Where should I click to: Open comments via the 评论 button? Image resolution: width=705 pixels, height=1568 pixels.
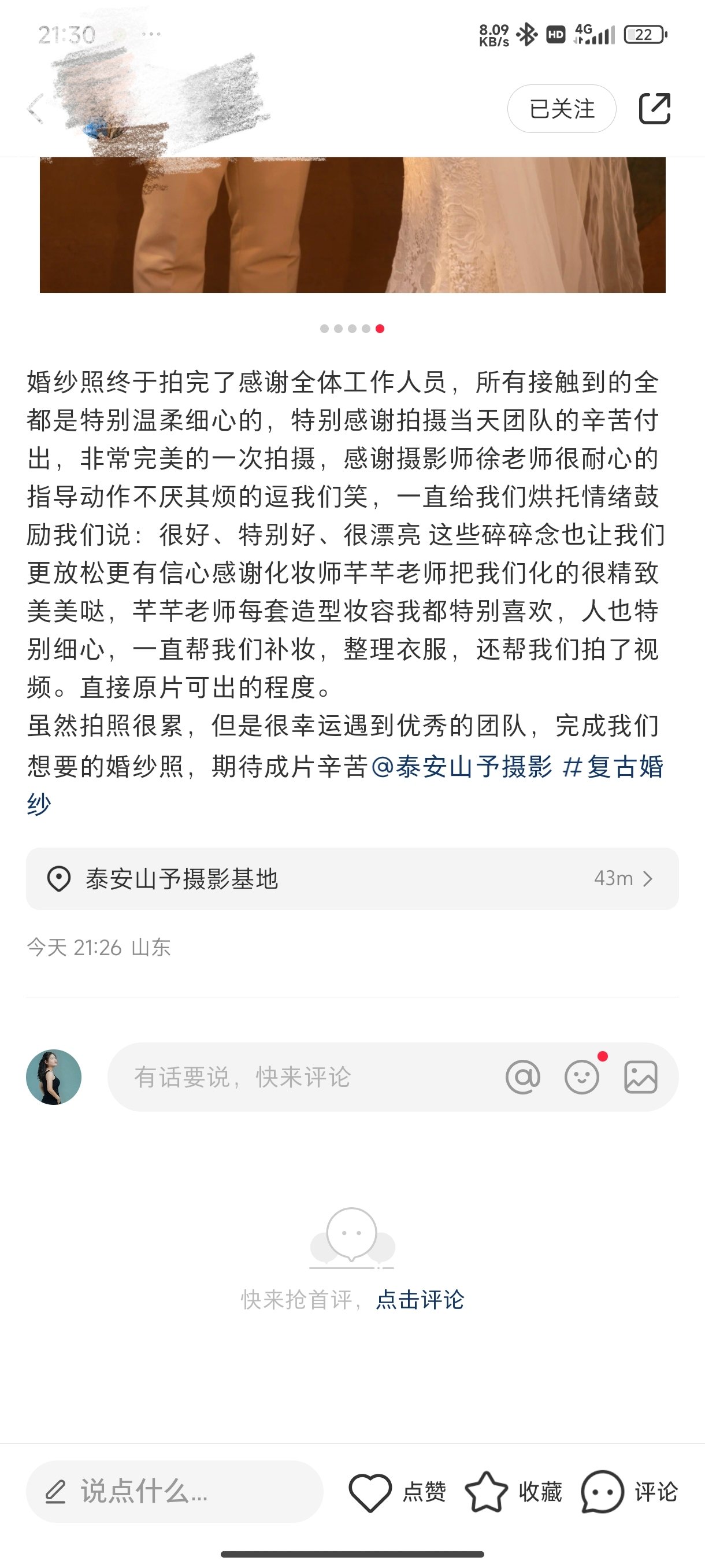click(x=629, y=1492)
